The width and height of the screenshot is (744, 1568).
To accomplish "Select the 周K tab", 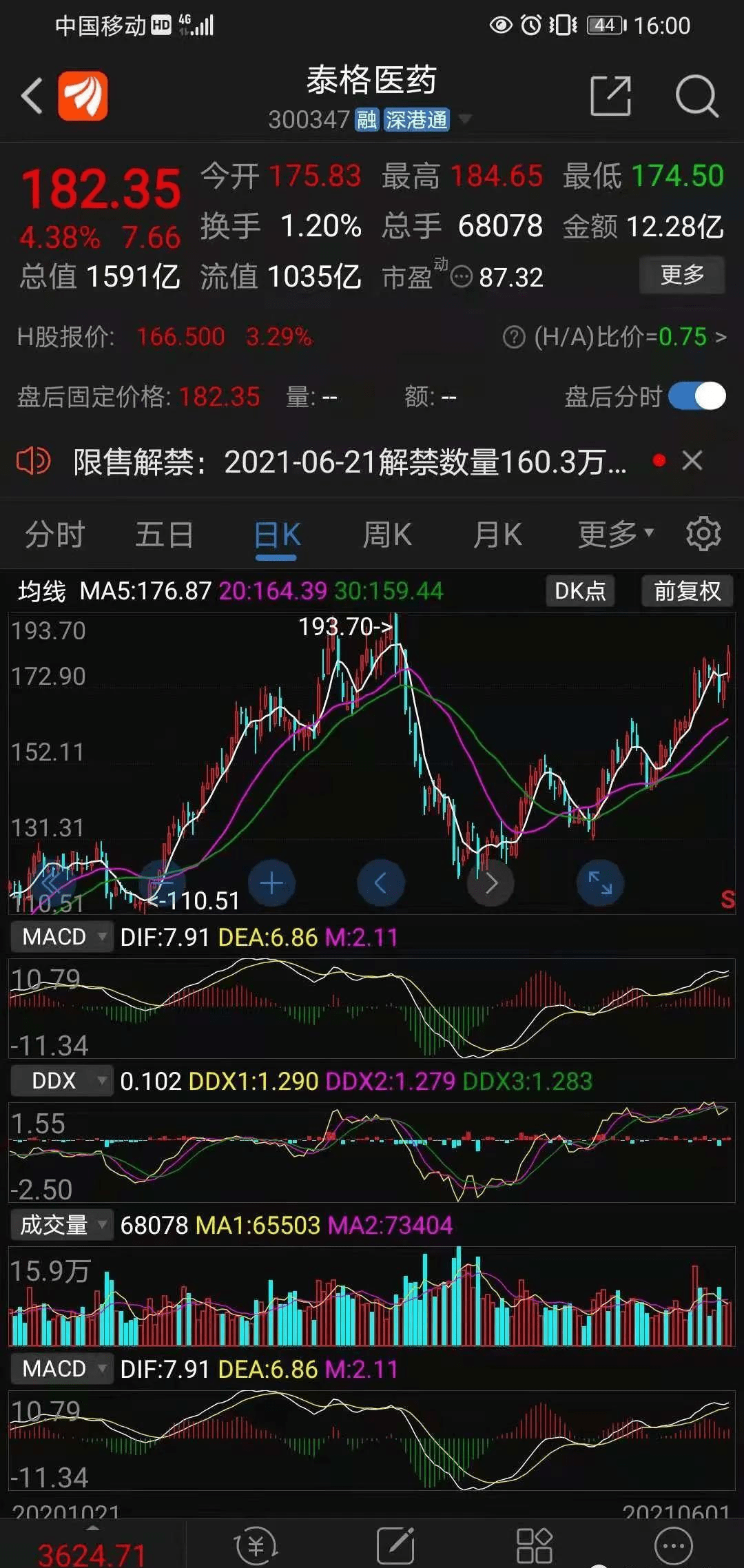I will [387, 535].
